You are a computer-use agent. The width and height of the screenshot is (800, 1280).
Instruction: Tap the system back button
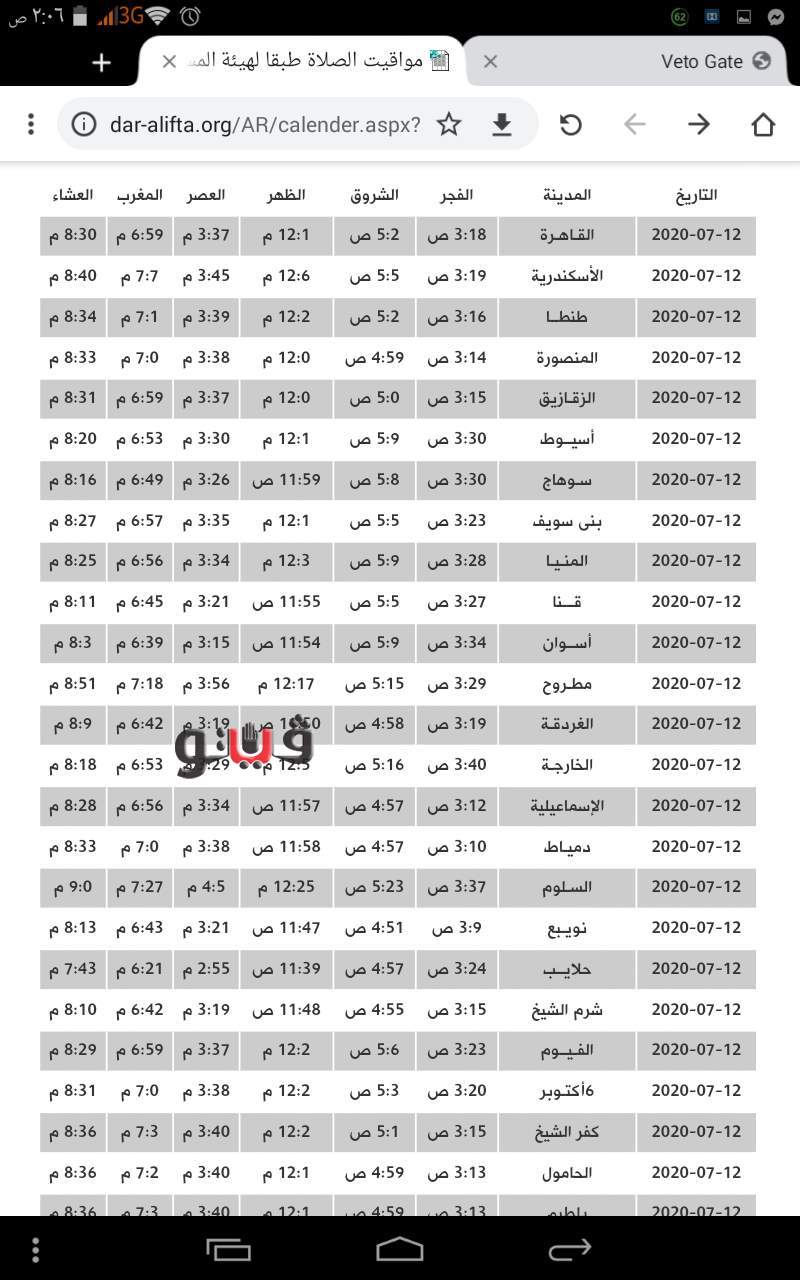click(570, 1248)
